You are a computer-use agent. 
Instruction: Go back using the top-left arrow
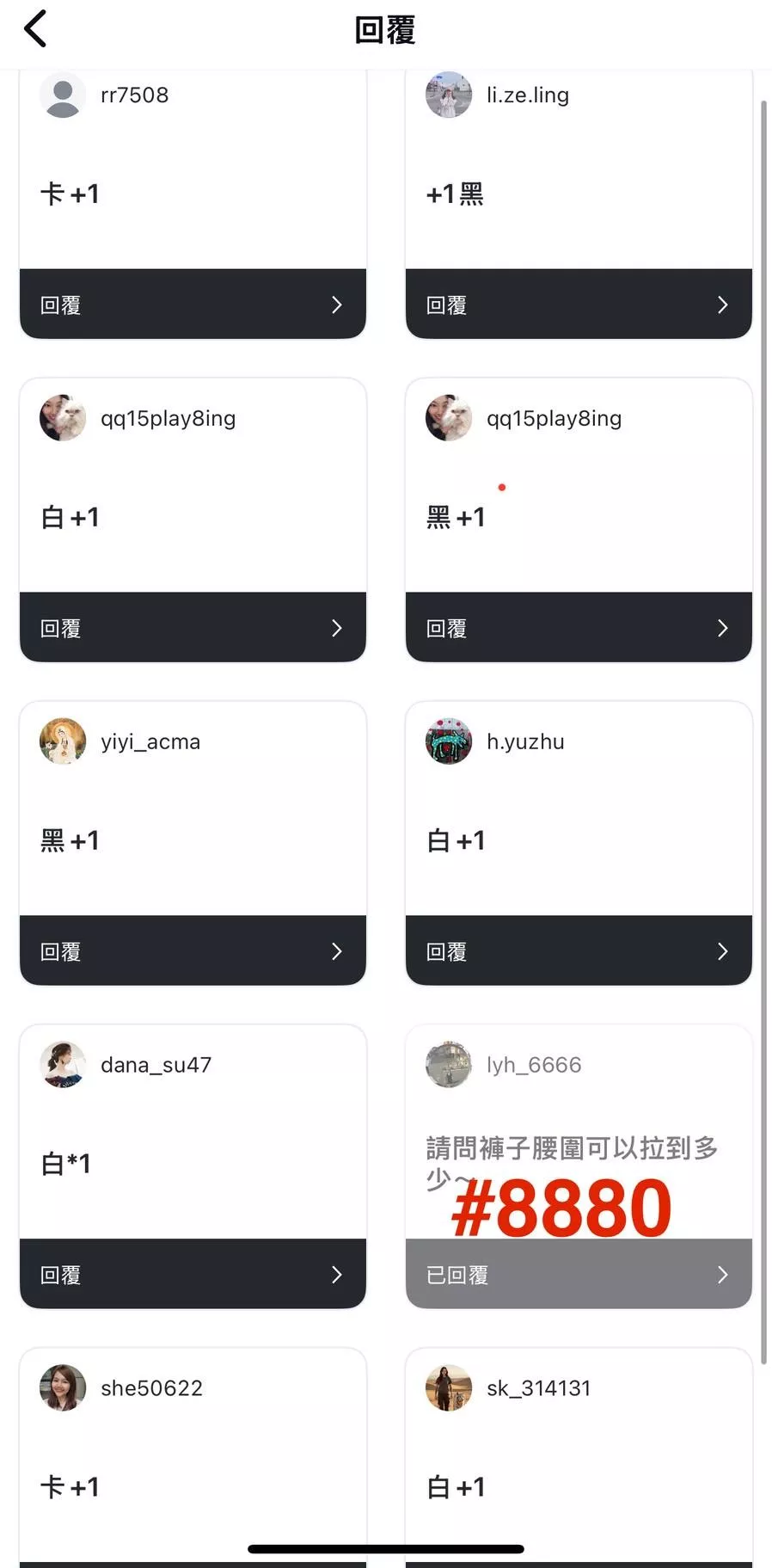(x=35, y=29)
